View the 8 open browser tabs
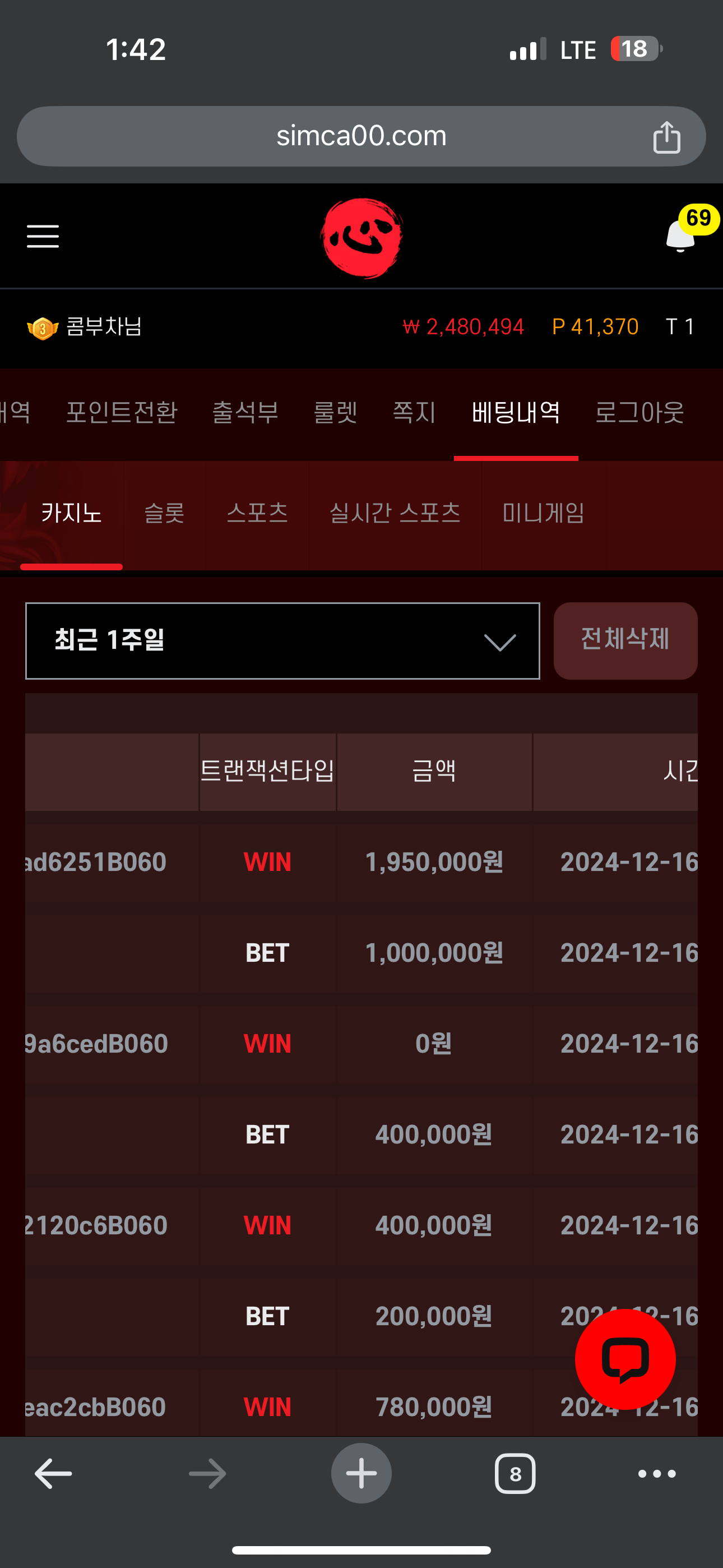Screen dimensions: 723x1568 [x=515, y=1474]
